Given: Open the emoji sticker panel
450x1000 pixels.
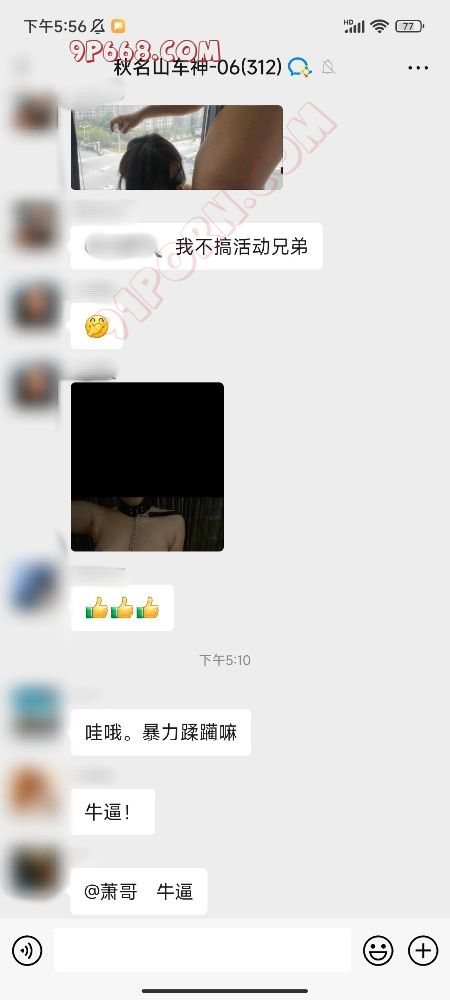Looking at the screenshot, I should 378,952.
